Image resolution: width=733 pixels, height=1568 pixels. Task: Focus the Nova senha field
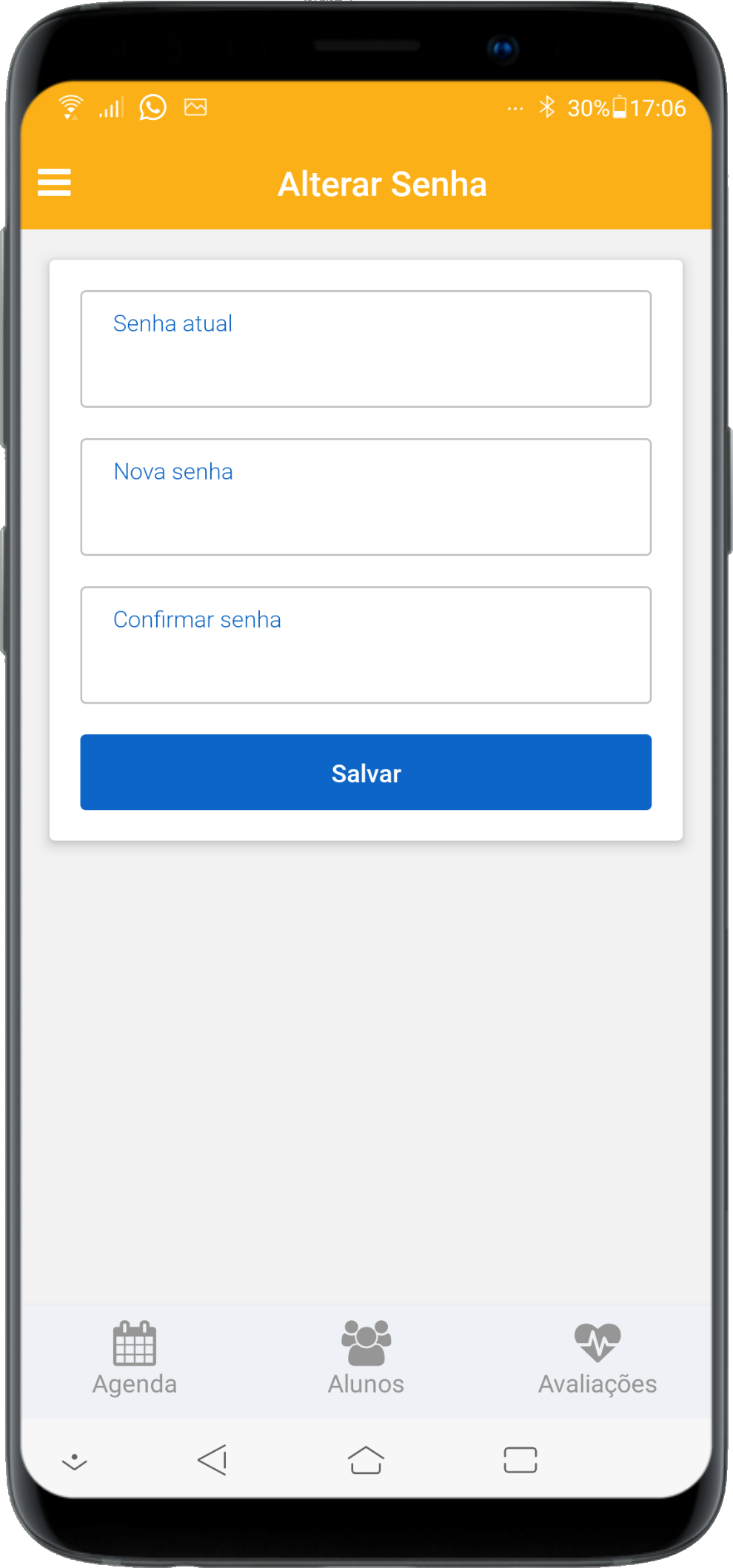click(x=366, y=497)
